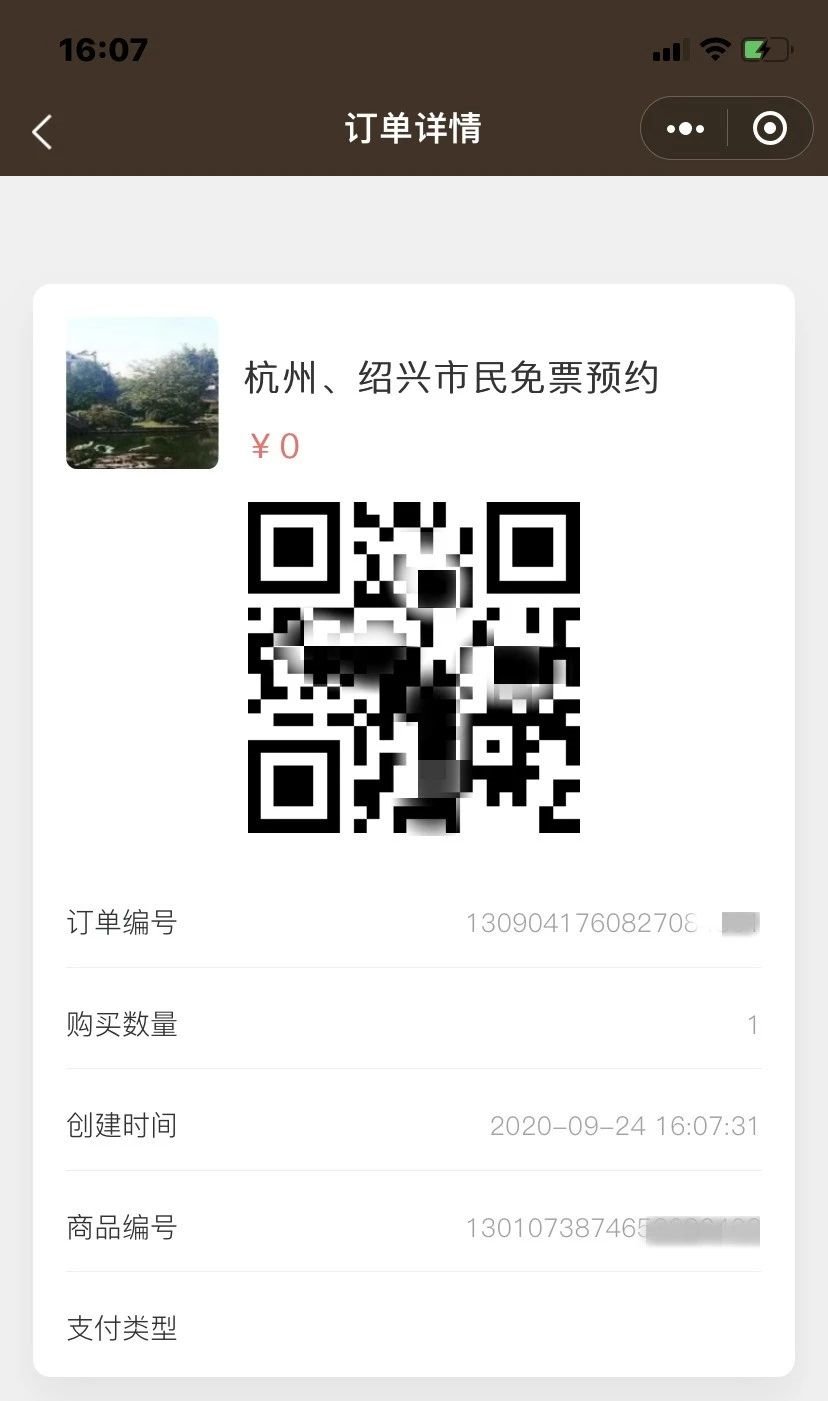Go back from the order details page

42,131
